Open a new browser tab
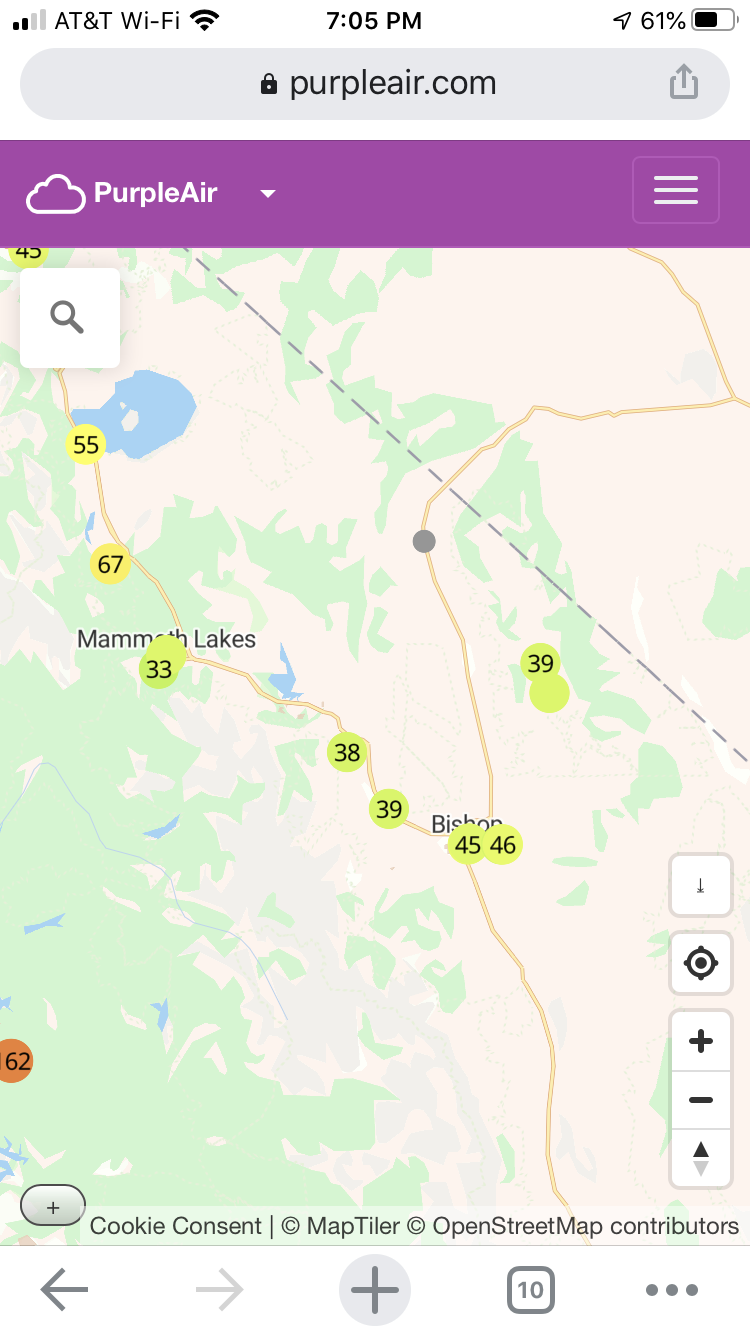Screen dimensions: 750x1334 click(375, 1290)
